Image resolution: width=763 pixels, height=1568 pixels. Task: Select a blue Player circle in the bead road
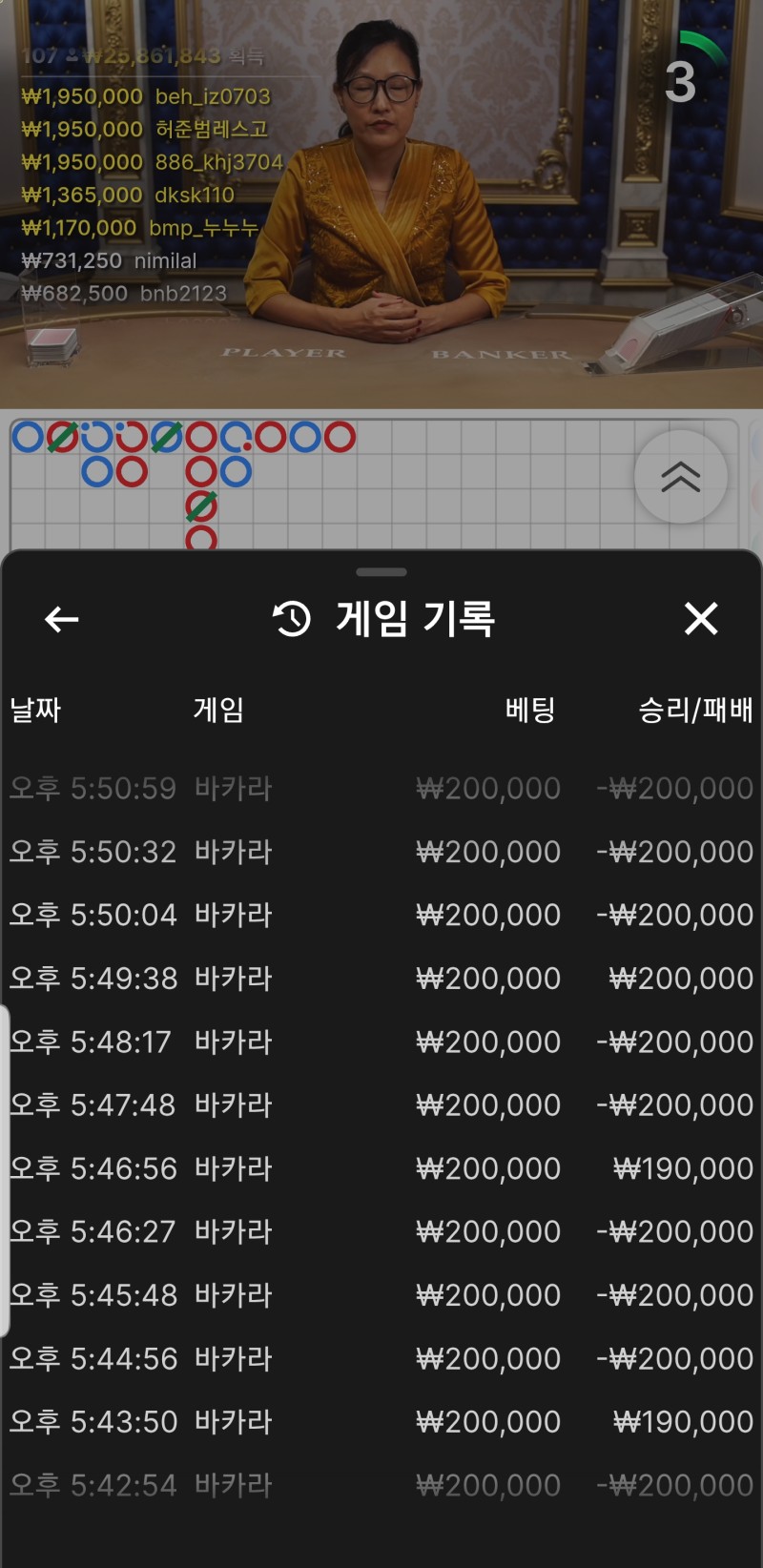25,438
